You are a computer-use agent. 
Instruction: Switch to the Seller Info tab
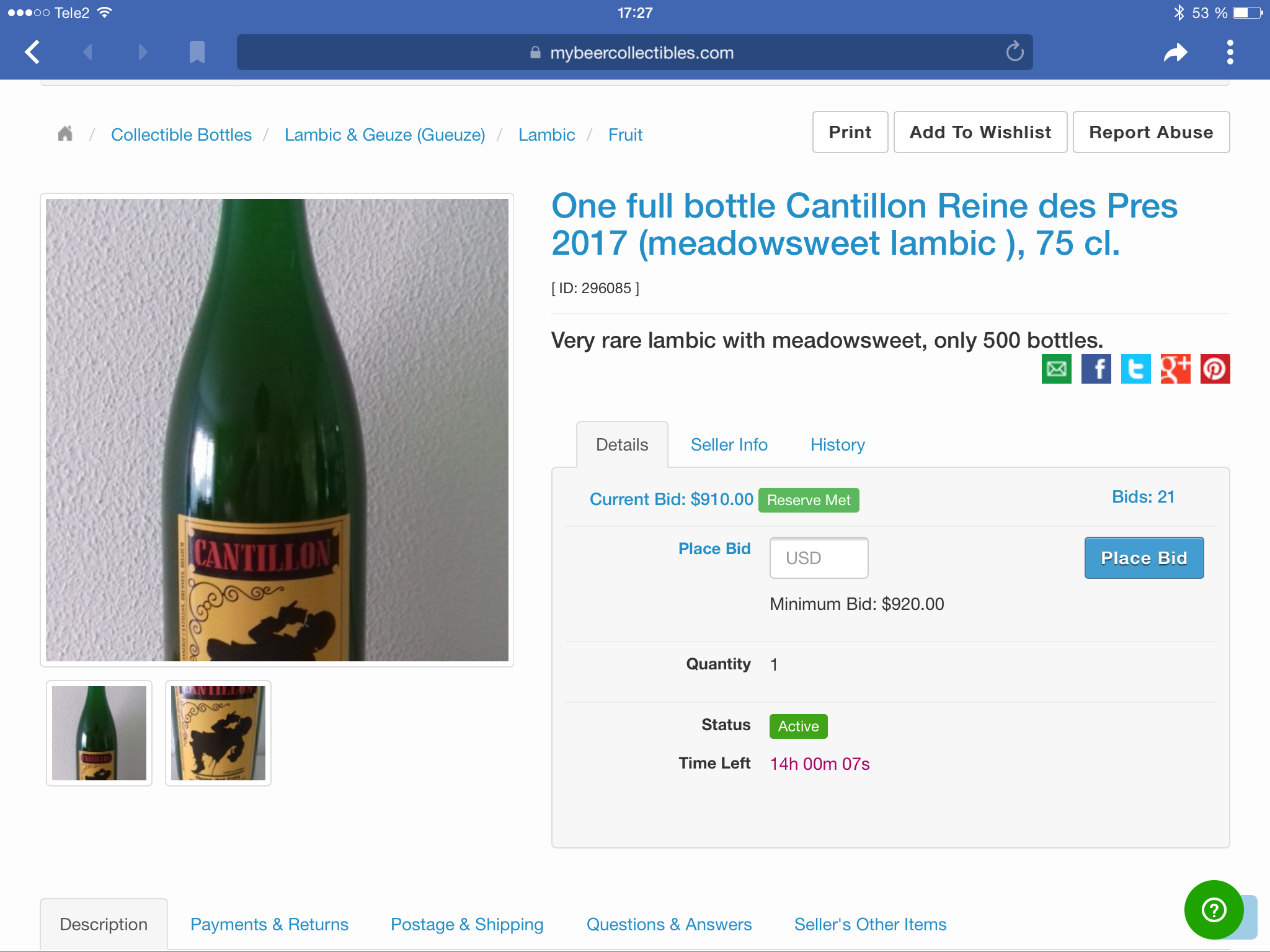coord(729,445)
